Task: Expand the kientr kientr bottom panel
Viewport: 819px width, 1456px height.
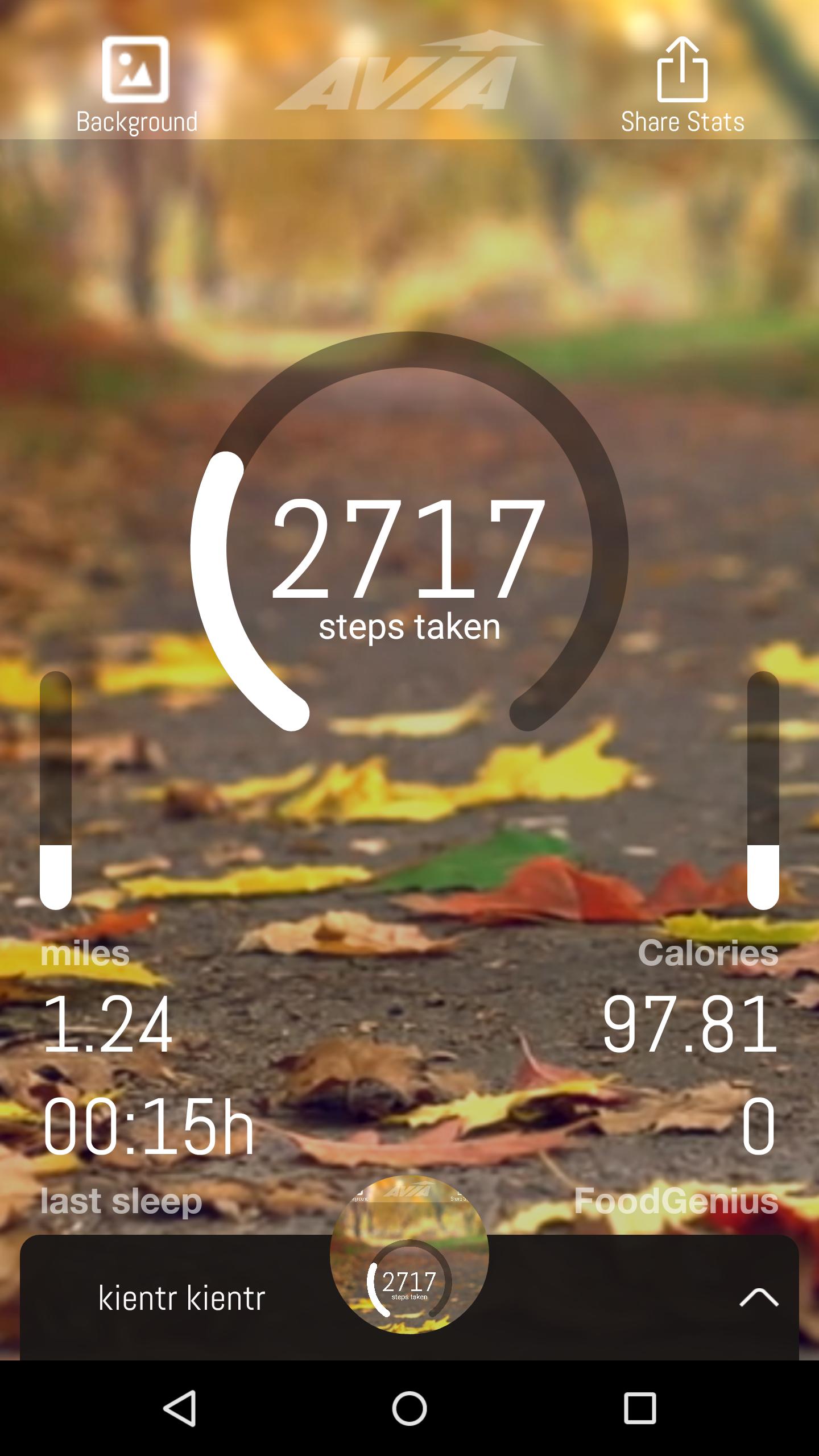Action: 758,1297
